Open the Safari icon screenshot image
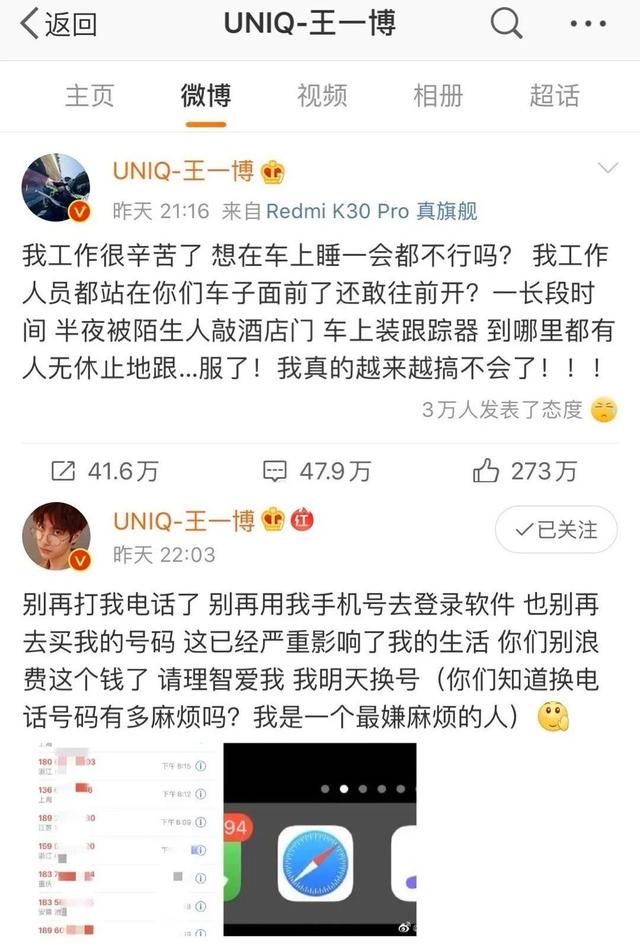 (x=319, y=838)
